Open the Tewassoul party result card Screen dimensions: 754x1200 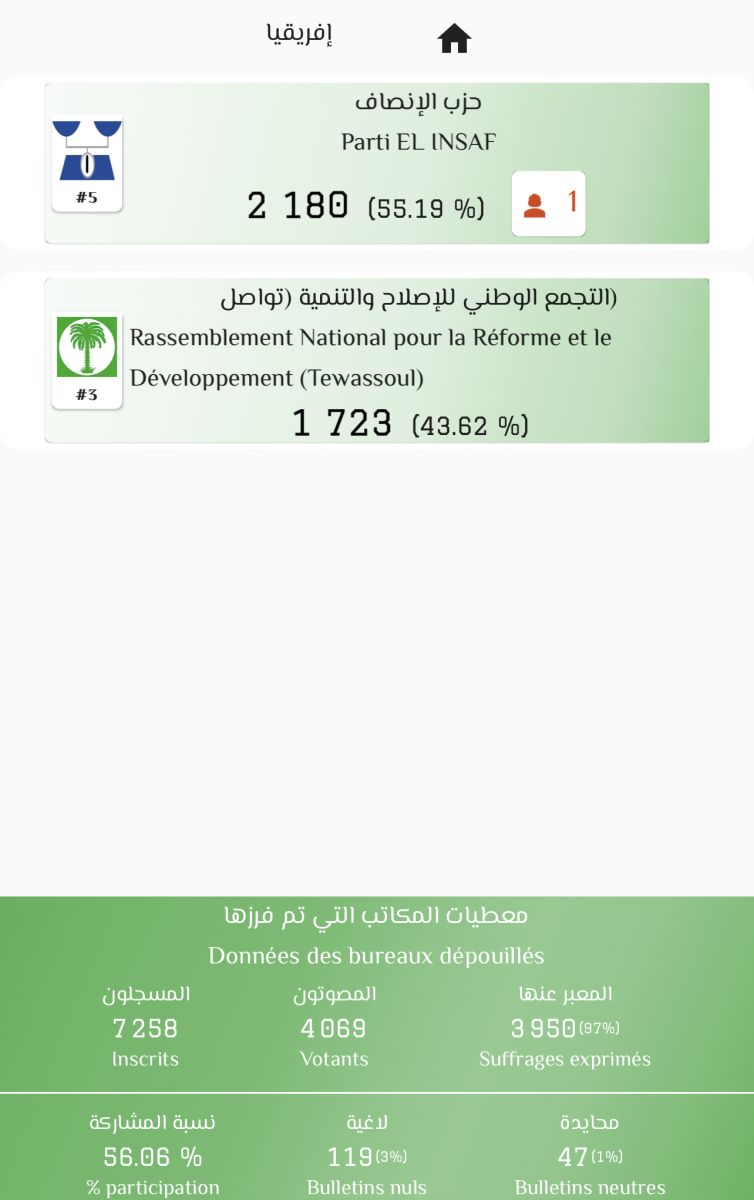pyautogui.click(x=377, y=360)
